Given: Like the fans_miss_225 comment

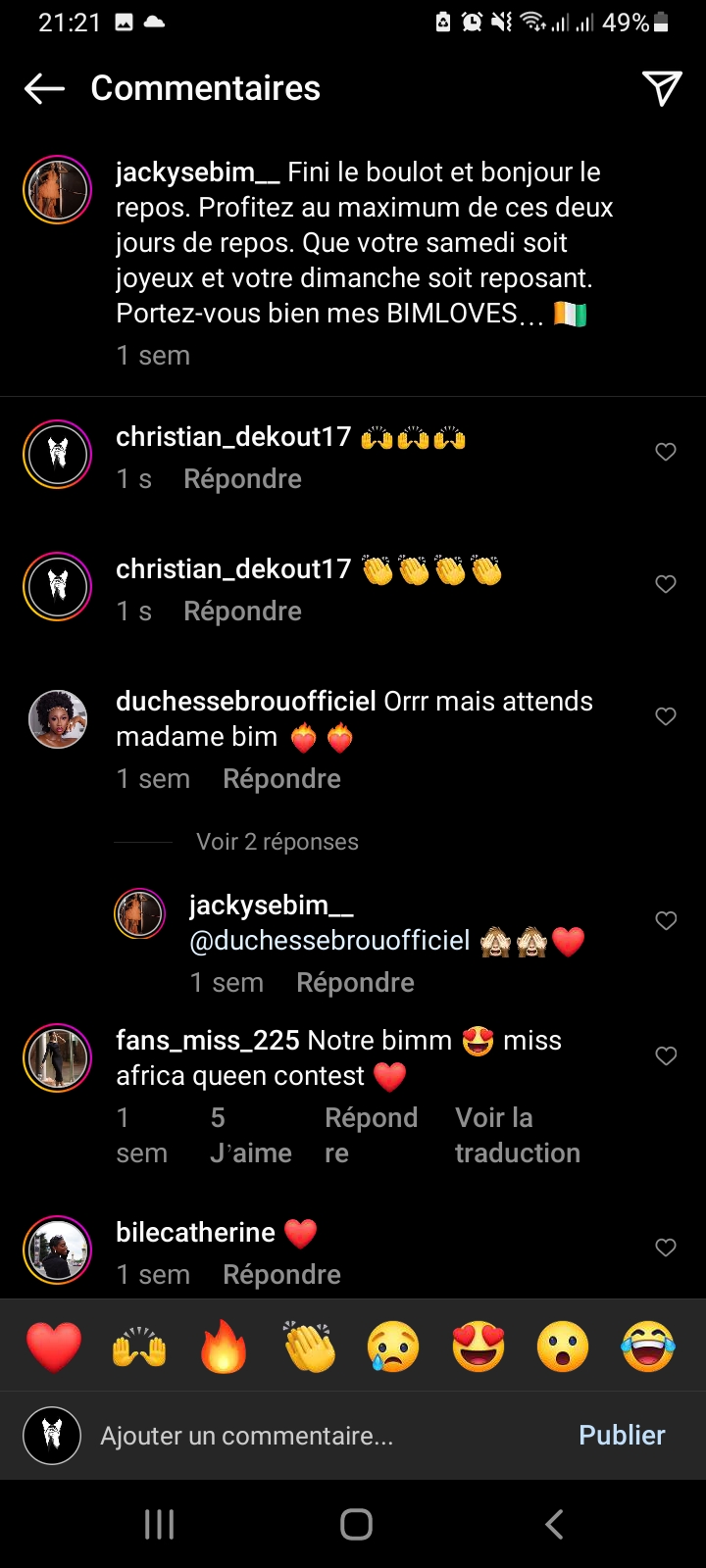Looking at the screenshot, I should (666, 1055).
